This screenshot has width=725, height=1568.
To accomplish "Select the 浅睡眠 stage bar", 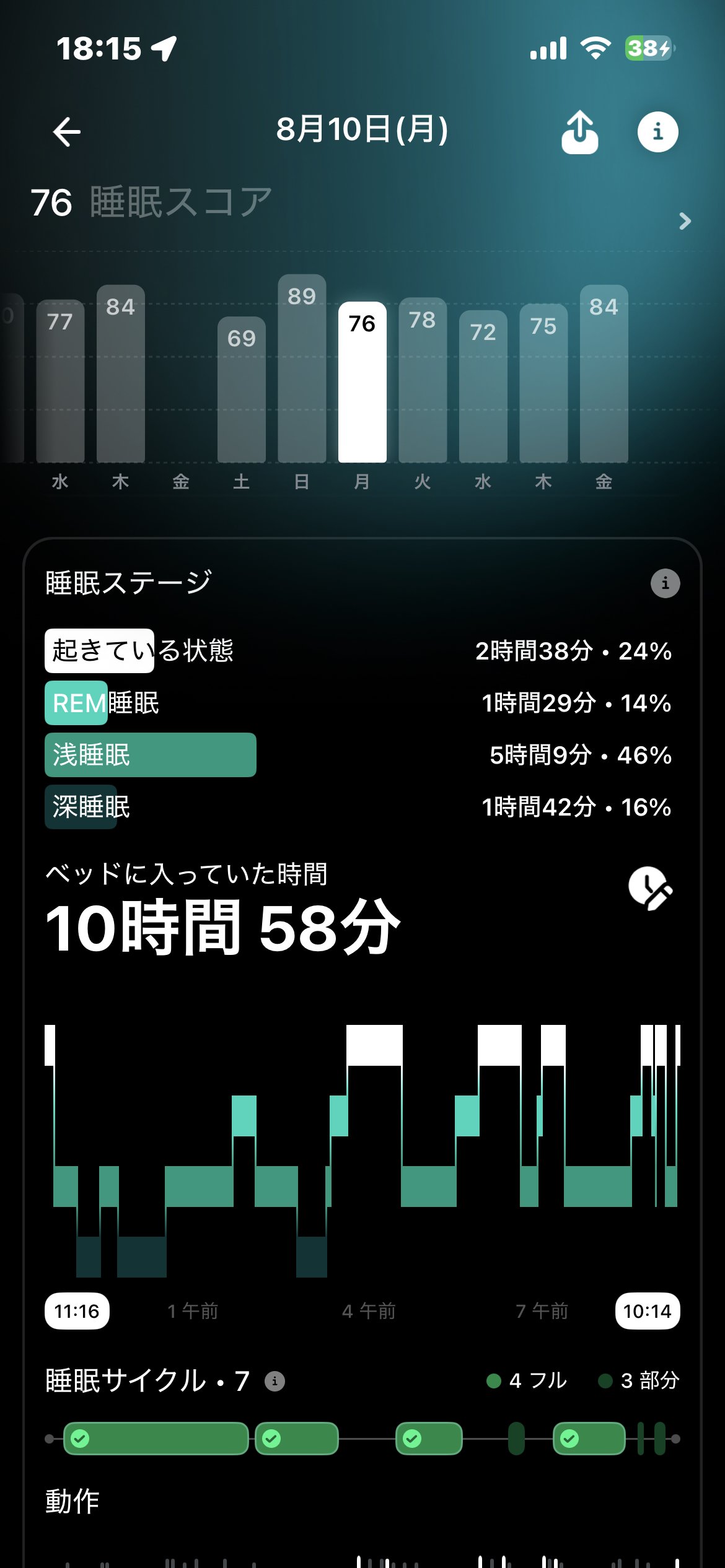I will tap(151, 755).
